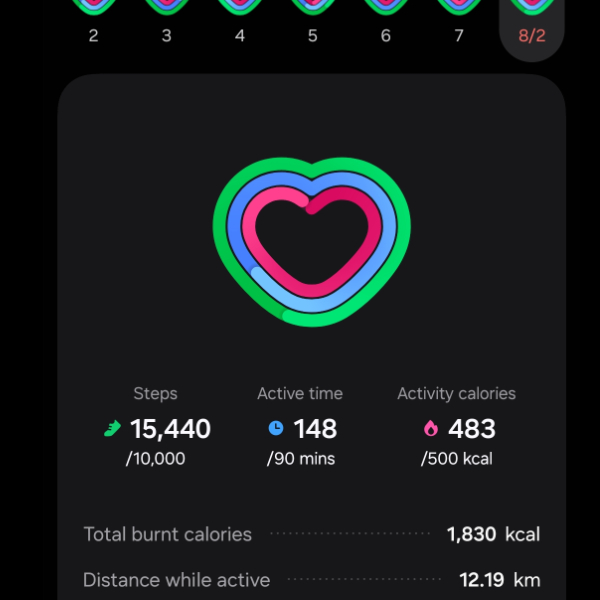
Task: Select day 5 in the week strip
Action: [x=313, y=22]
